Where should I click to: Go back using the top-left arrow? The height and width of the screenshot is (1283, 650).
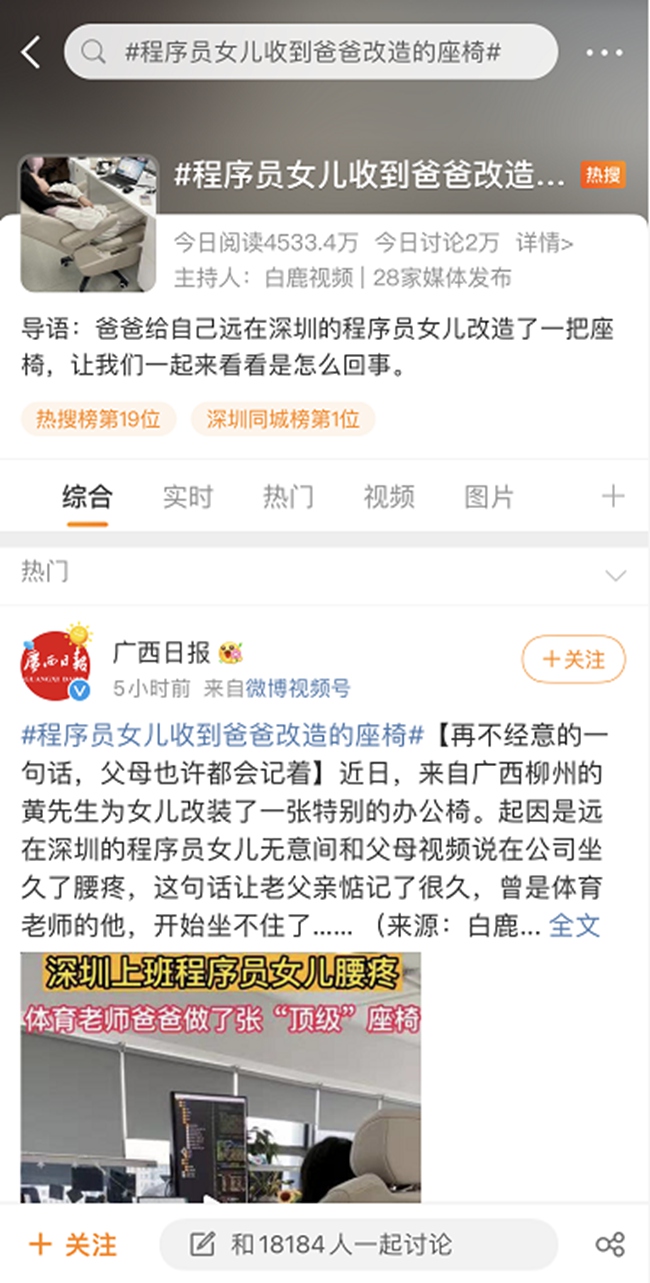(31, 52)
